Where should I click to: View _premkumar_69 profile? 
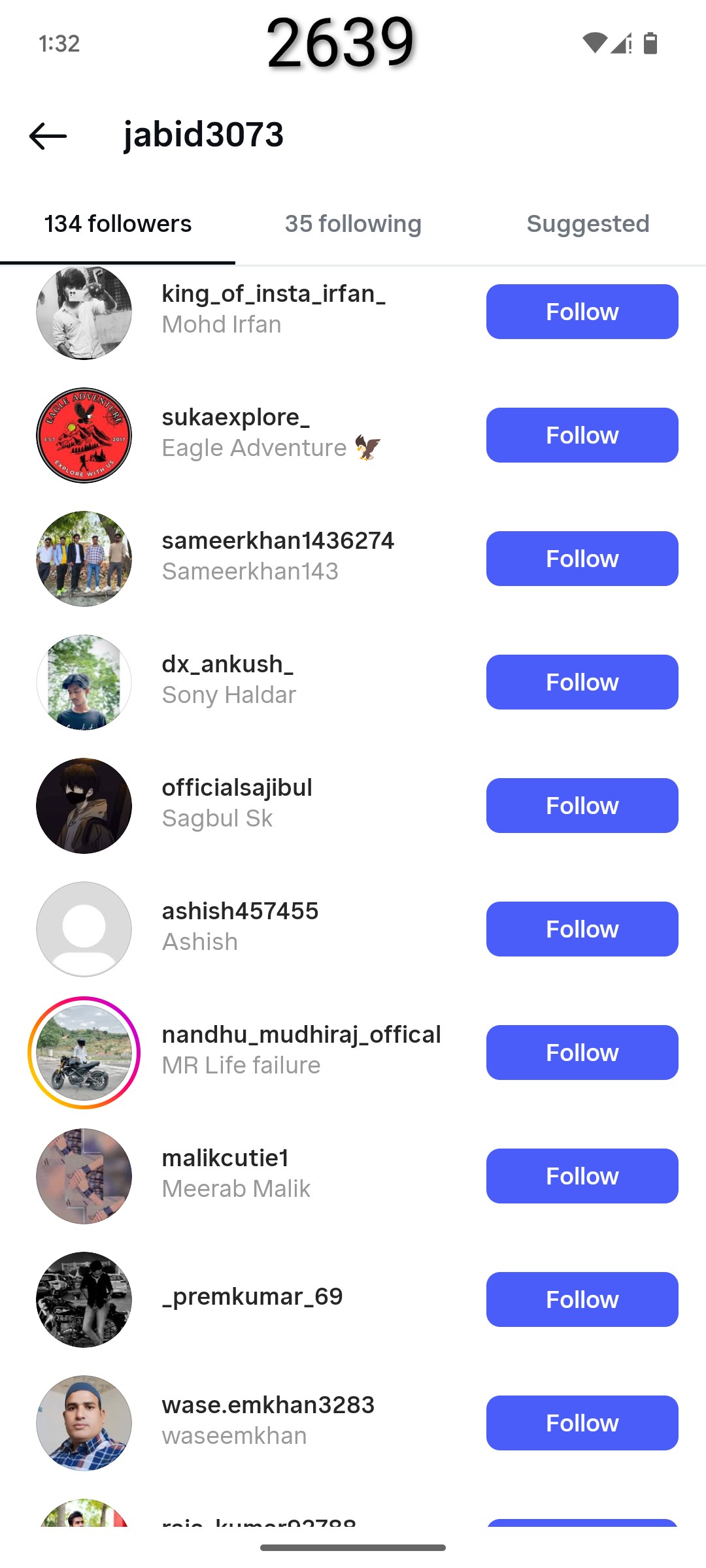pyautogui.click(x=252, y=1297)
